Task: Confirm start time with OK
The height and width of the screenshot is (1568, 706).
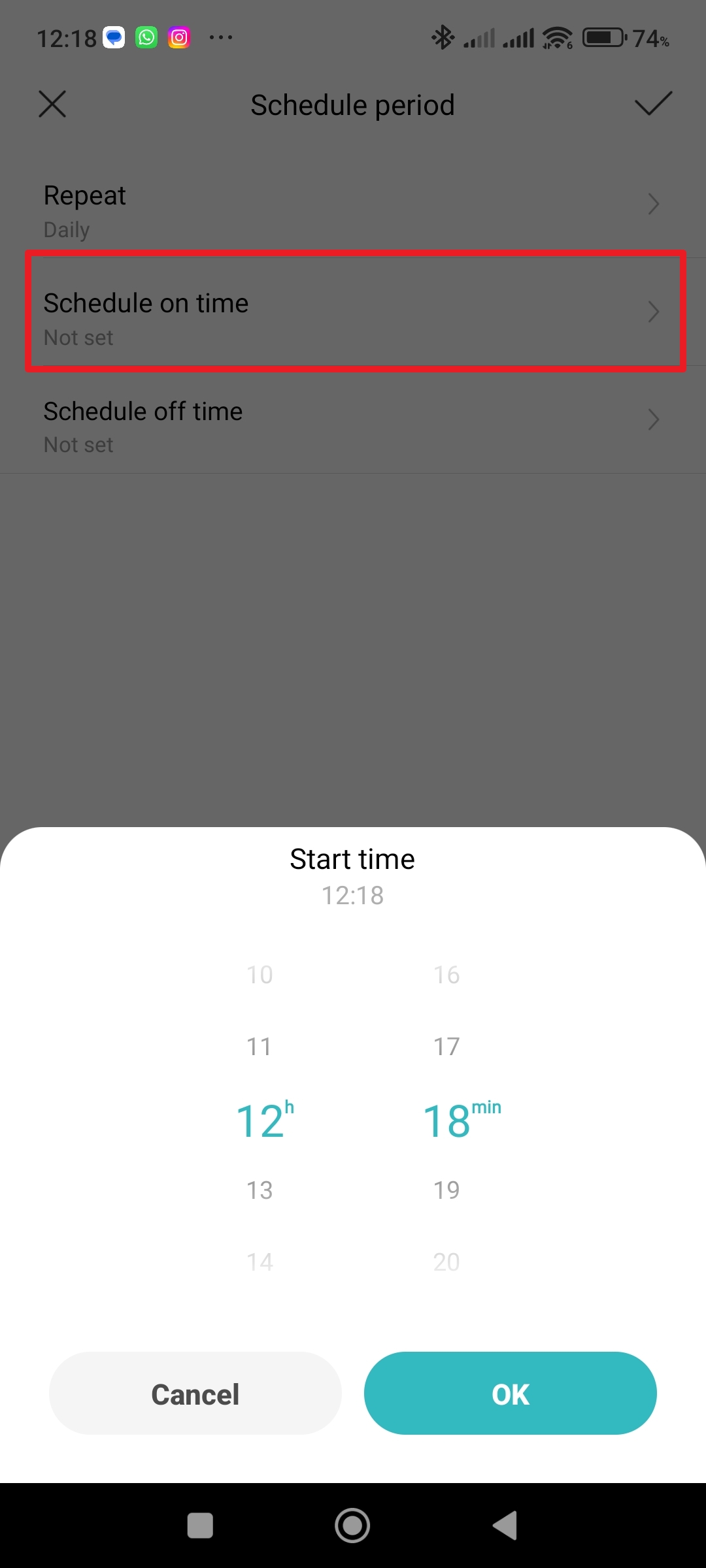Action: pyautogui.click(x=510, y=1393)
